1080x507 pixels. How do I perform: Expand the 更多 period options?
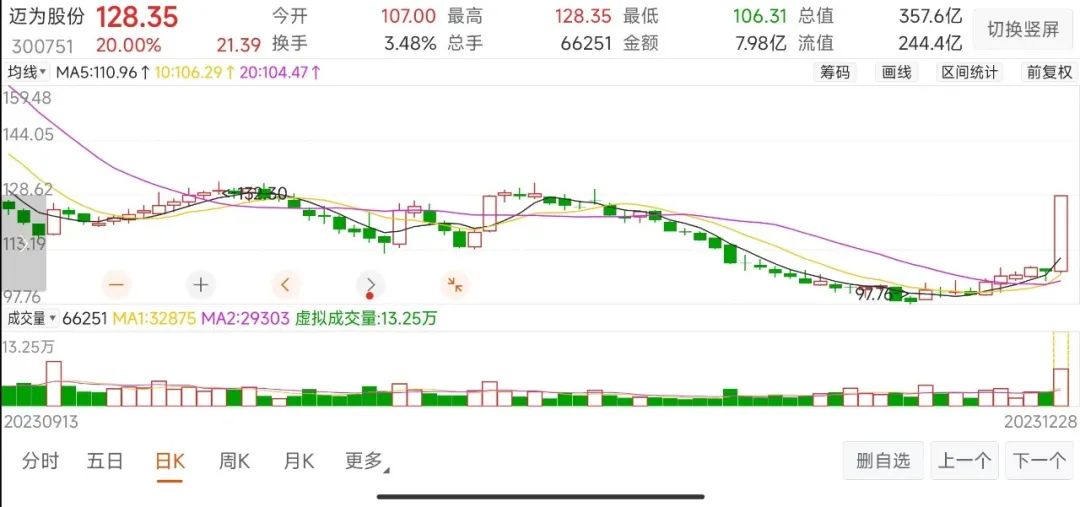coord(367,461)
